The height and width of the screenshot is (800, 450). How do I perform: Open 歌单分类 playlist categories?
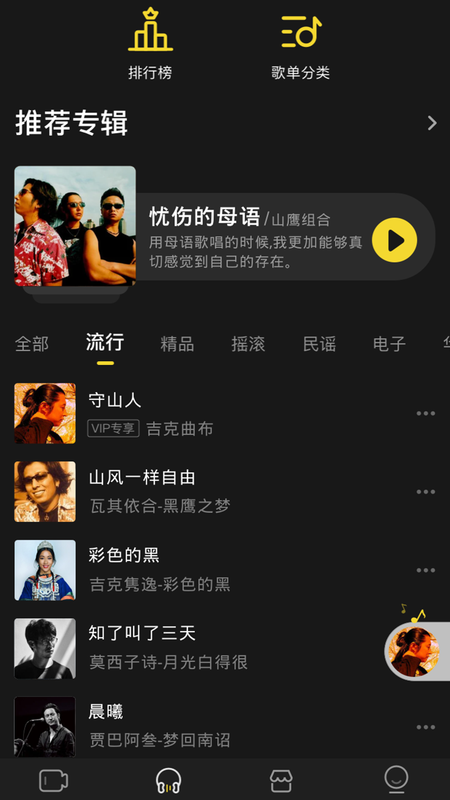(301, 43)
